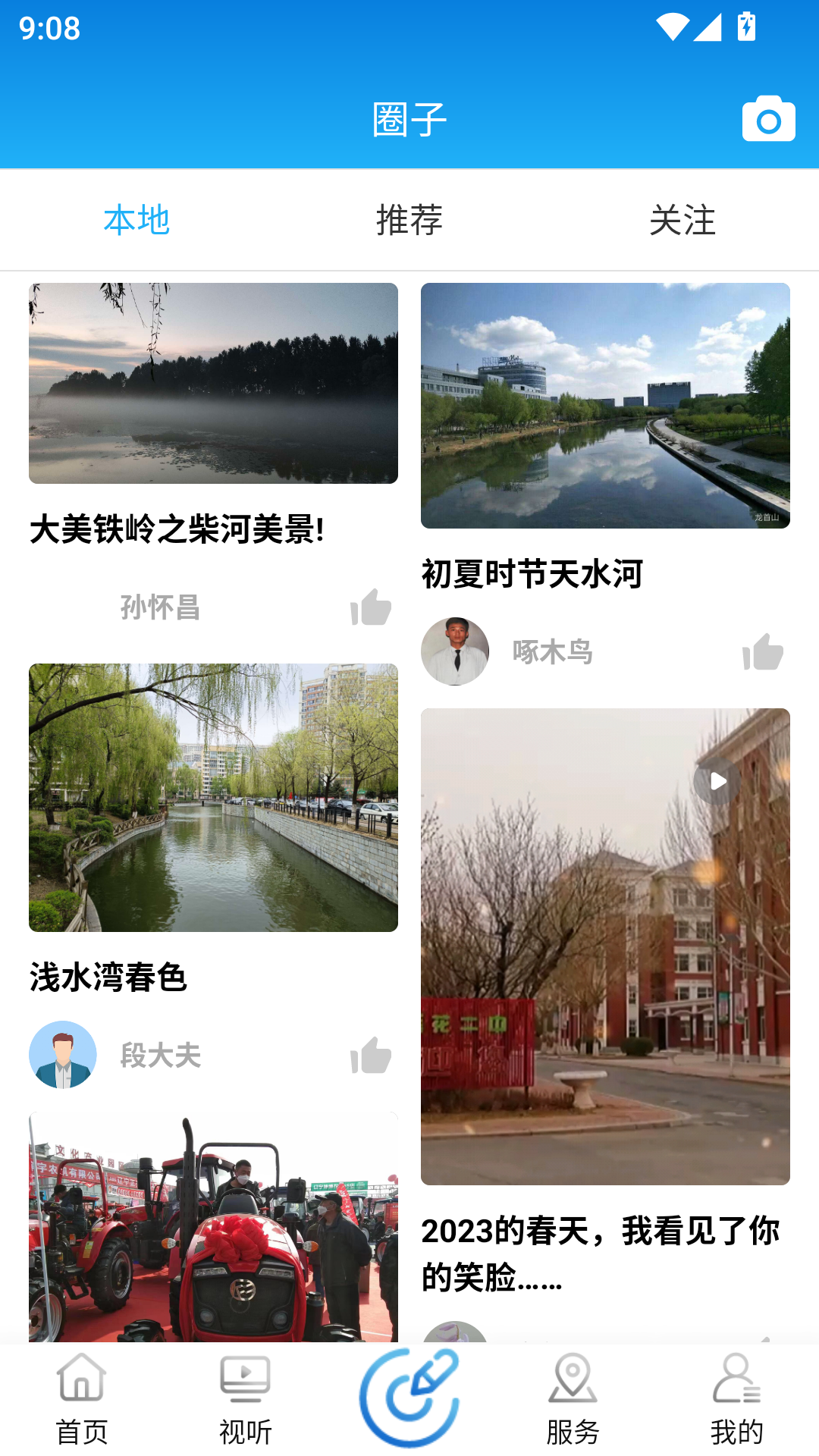Switch to the 推荐 tab

click(x=409, y=220)
